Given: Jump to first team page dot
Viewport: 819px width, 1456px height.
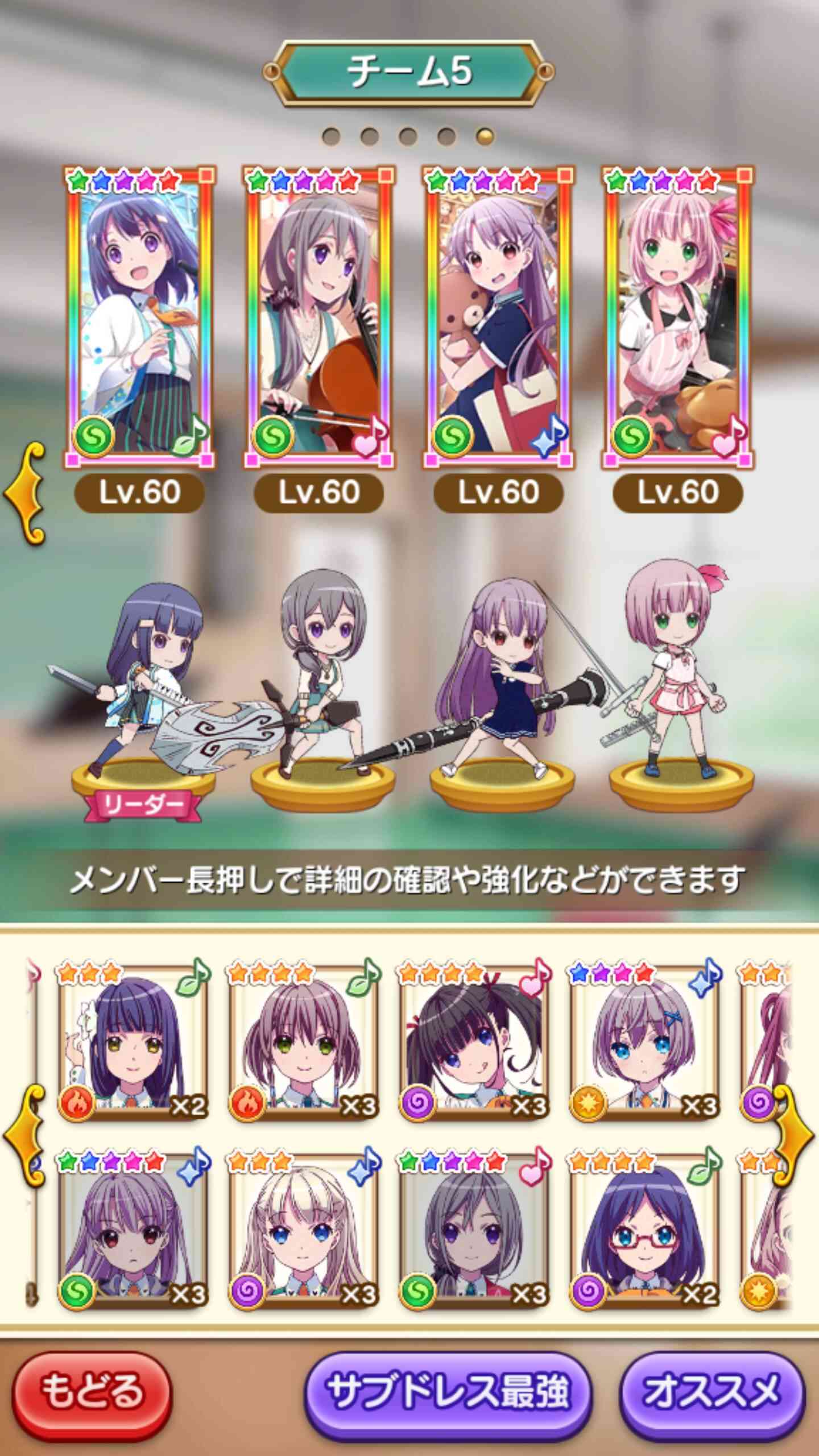Looking at the screenshot, I should pyautogui.click(x=331, y=136).
